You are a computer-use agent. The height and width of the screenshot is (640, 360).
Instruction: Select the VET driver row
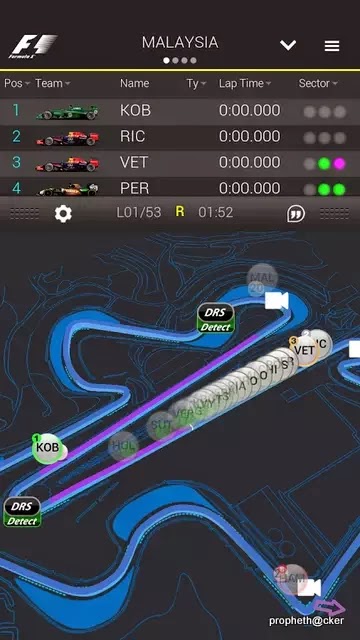click(x=180, y=163)
